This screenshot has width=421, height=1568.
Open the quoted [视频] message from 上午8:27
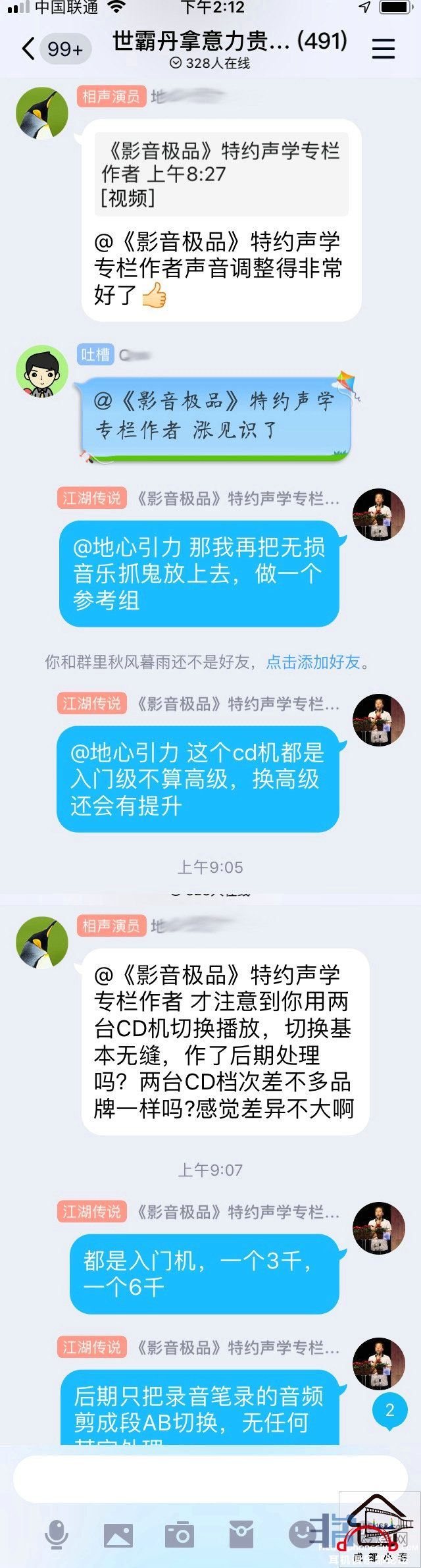point(221,174)
